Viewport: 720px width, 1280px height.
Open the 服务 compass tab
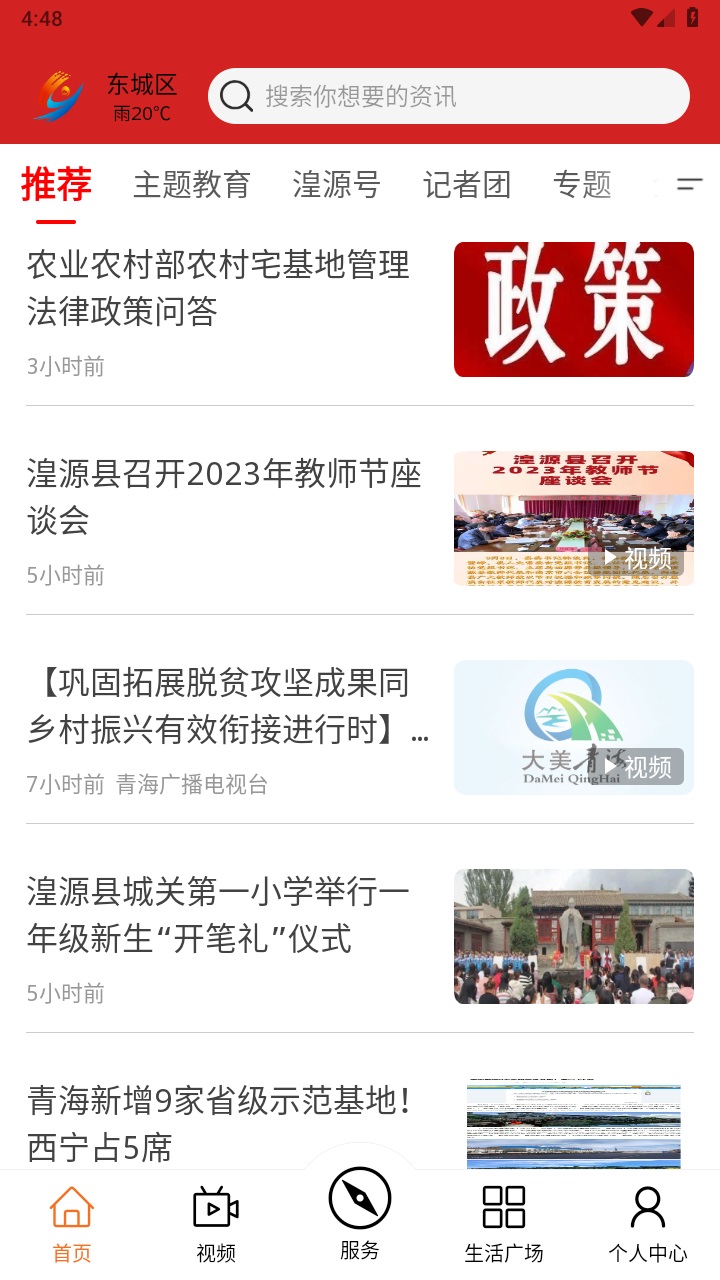[x=360, y=1212]
